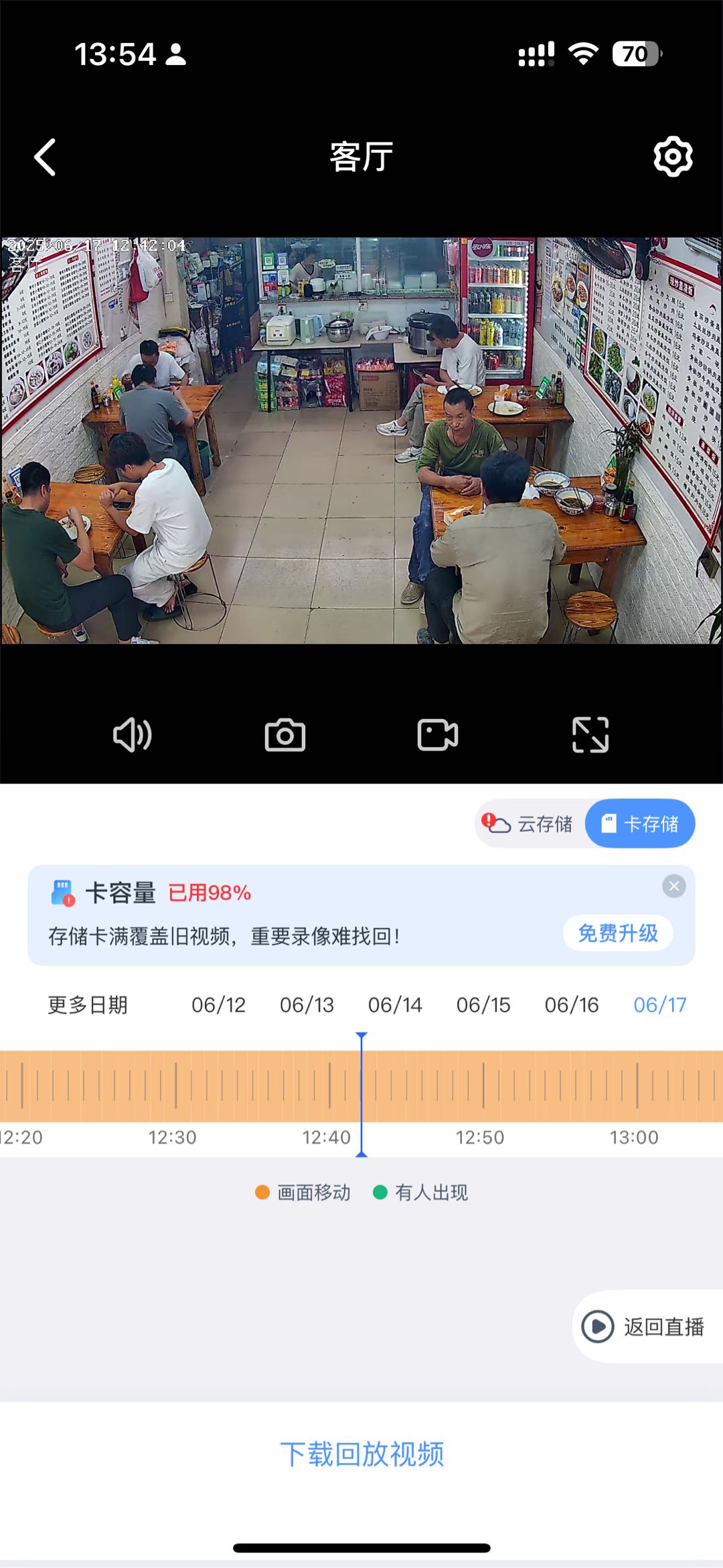
Task: Select date 06/12
Action: pos(218,1005)
